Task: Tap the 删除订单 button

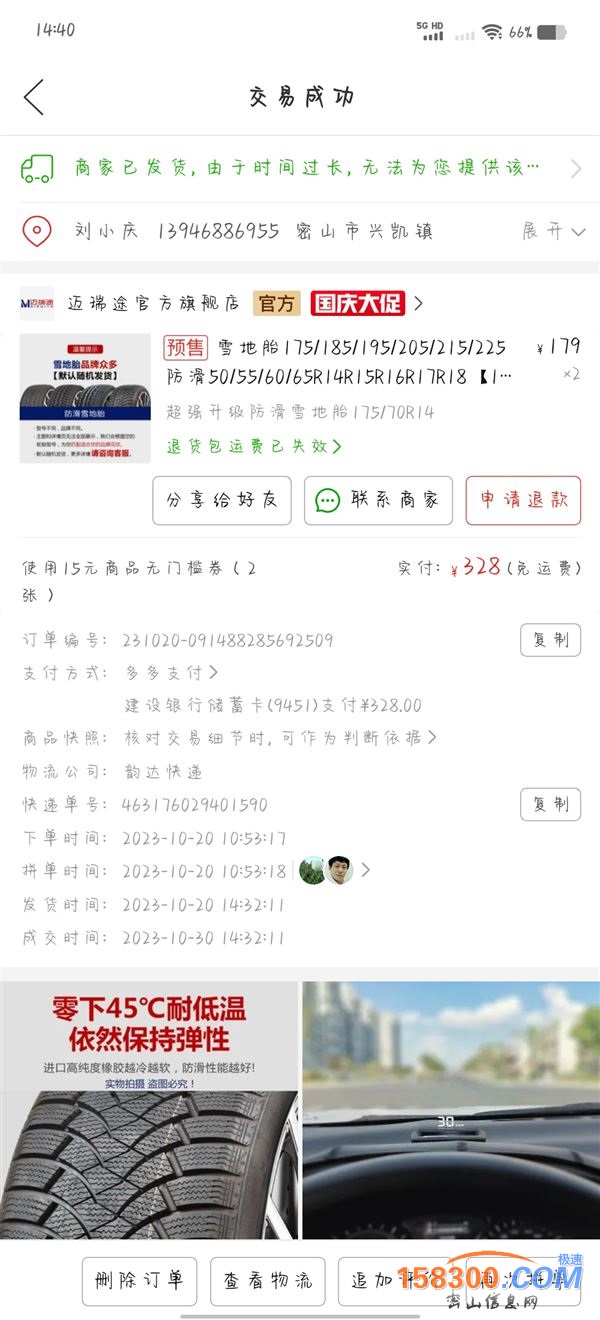Action: [139, 1281]
